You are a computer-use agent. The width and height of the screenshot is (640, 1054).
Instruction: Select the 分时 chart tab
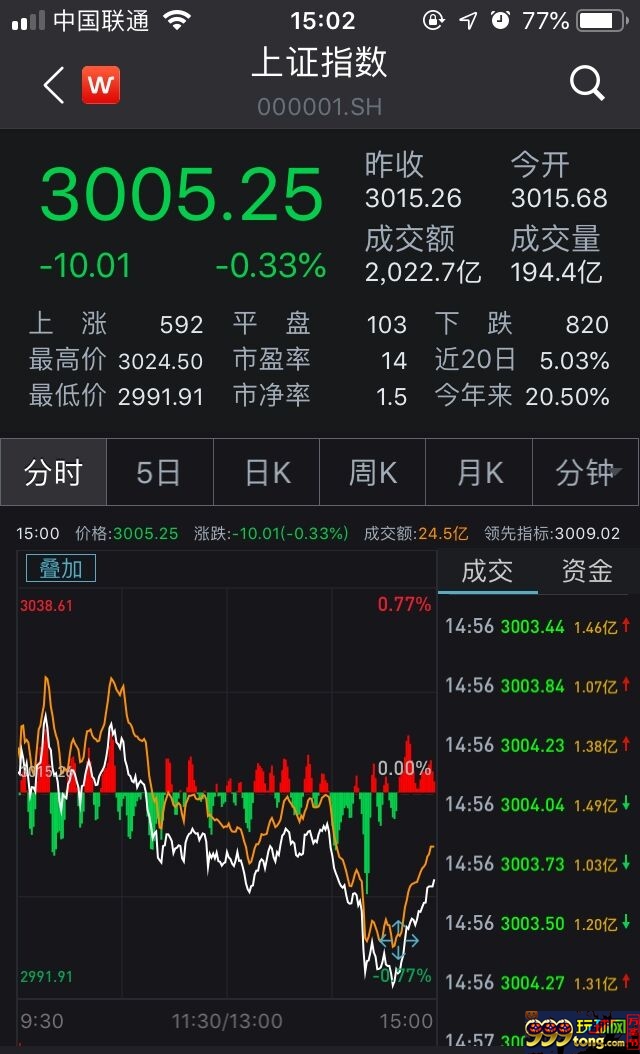[53, 473]
